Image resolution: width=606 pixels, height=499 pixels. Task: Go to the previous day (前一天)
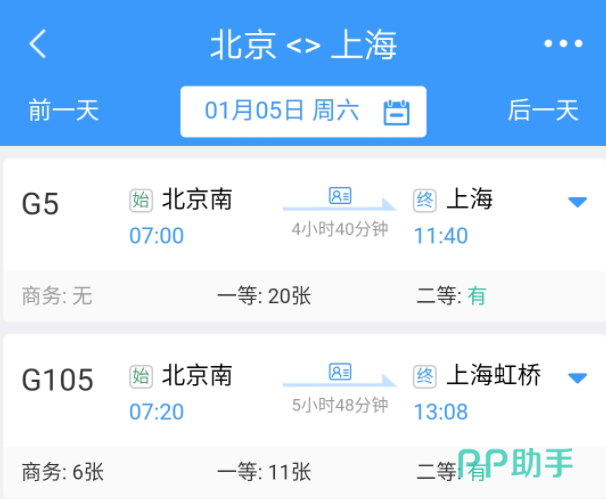[64, 110]
